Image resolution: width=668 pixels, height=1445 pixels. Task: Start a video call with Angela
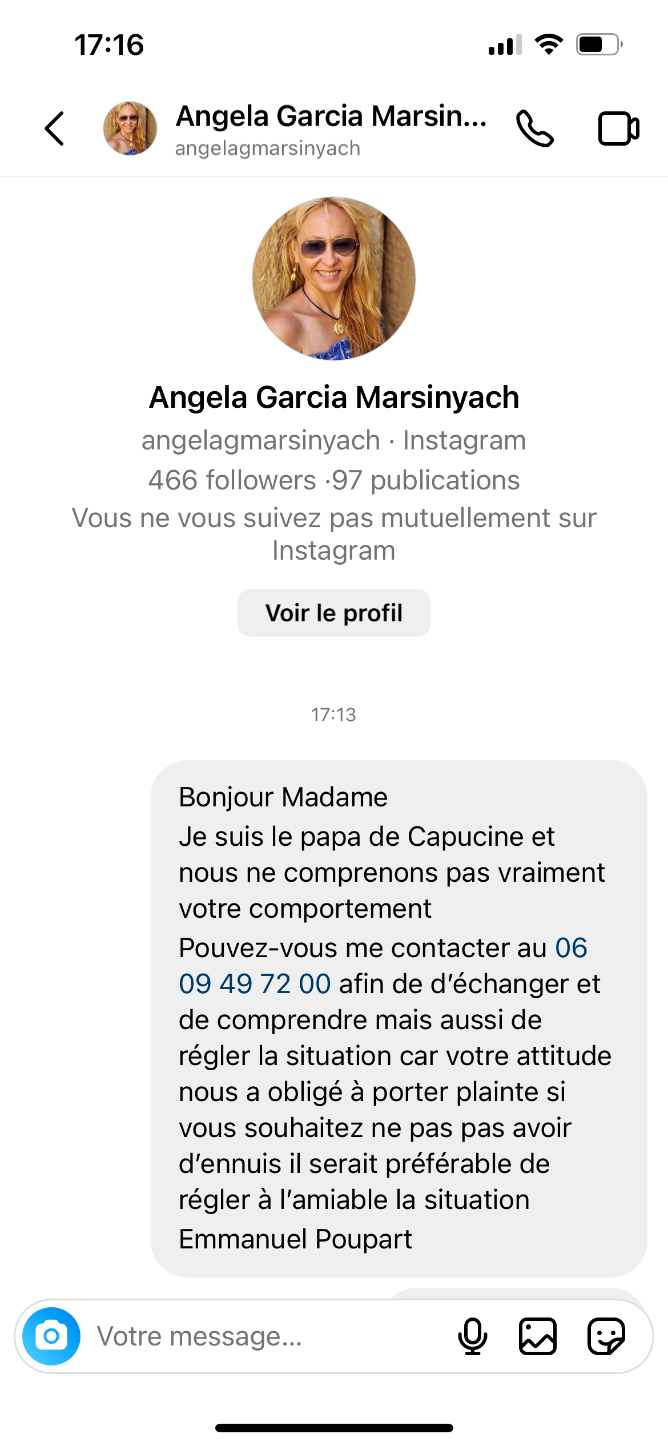pyautogui.click(x=618, y=129)
